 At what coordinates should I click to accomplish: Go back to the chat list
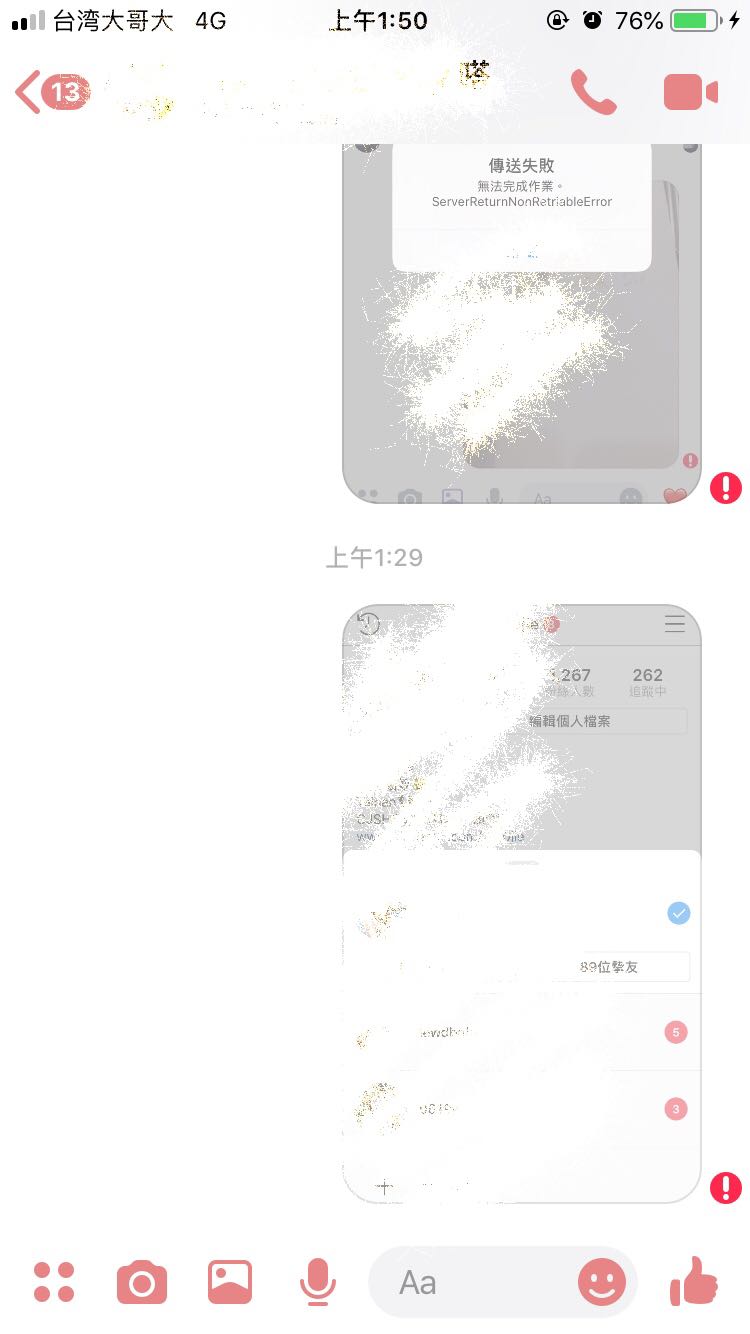click(x=52, y=93)
